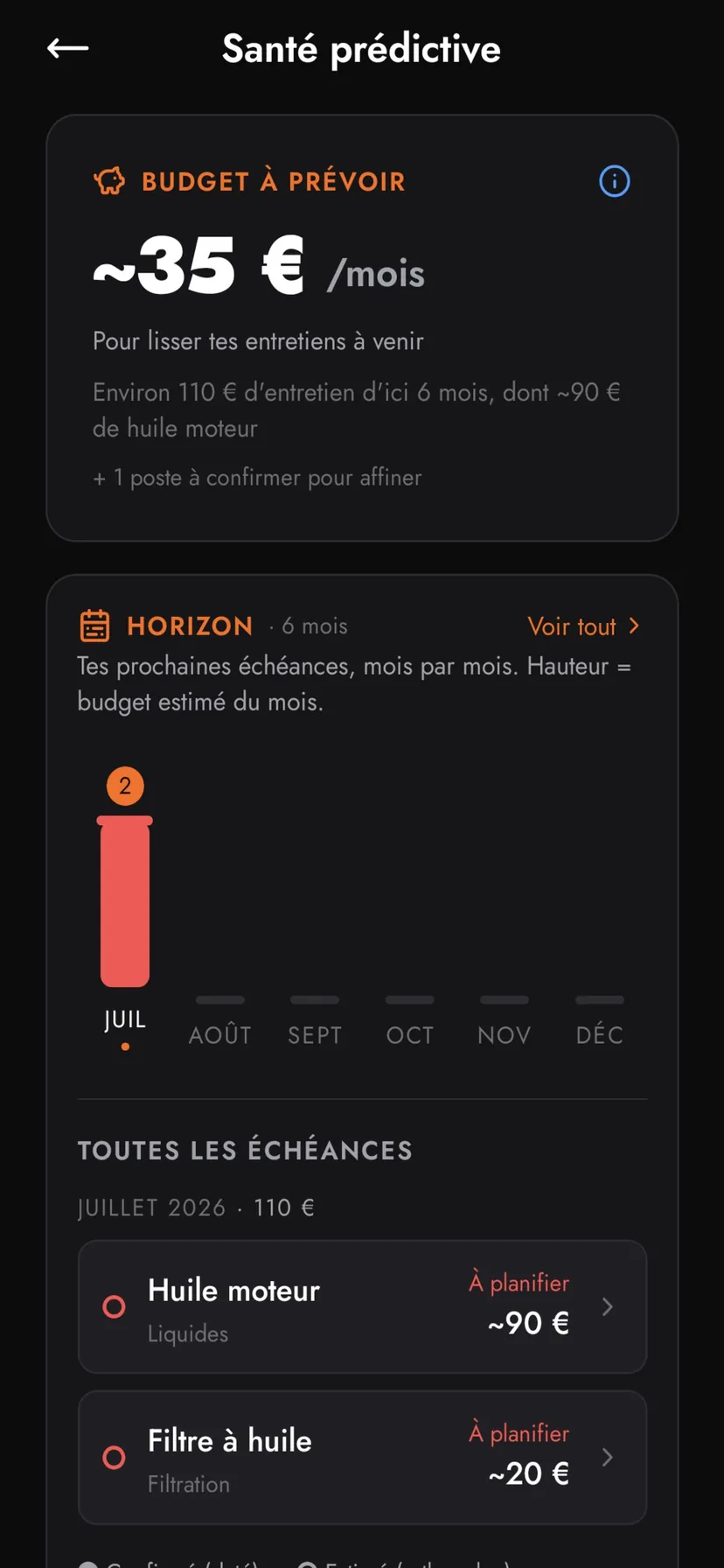Open the Huile moteur maintenance item
The width and height of the screenshot is (724, 1568).
click(x=362, y=1306)
